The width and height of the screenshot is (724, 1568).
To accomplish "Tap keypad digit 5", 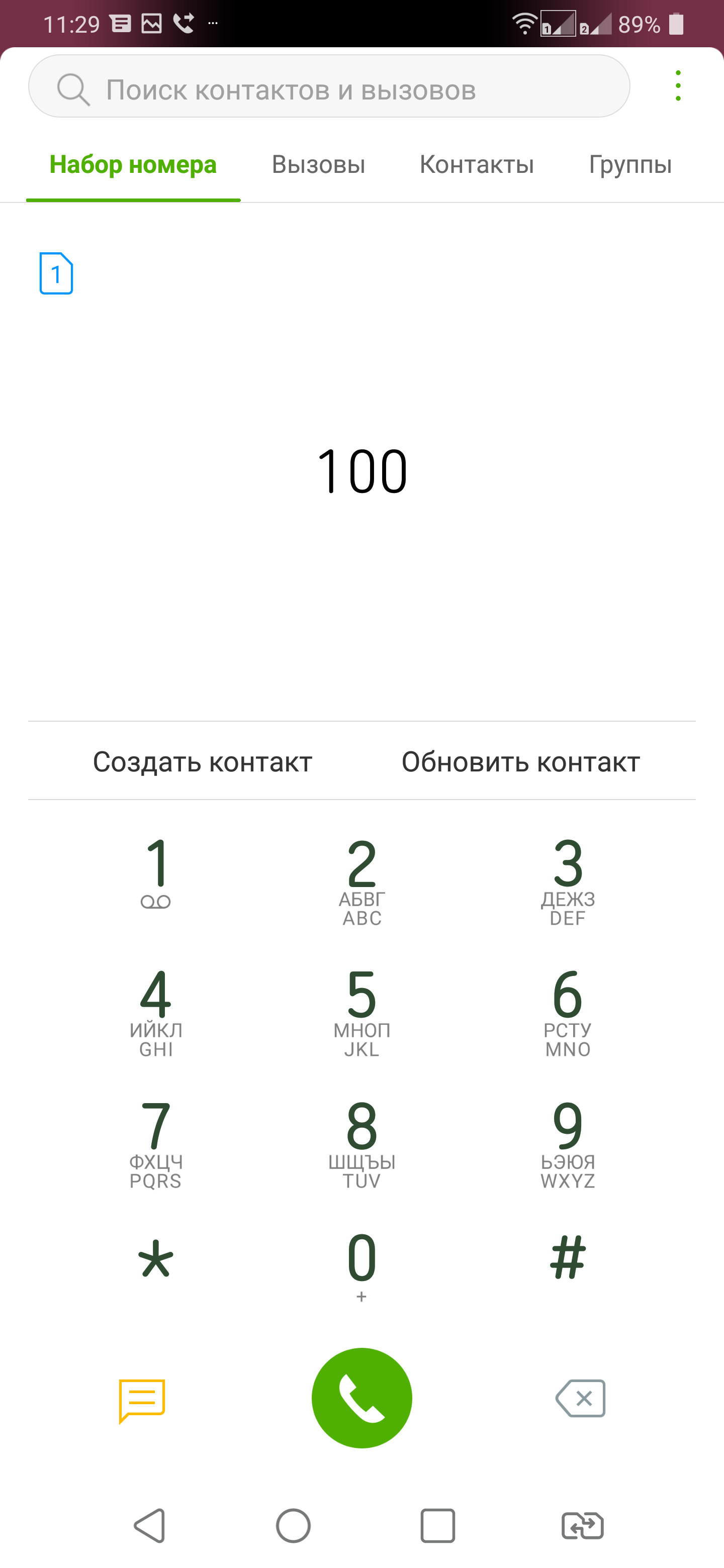I will [x=361, y=1011].
